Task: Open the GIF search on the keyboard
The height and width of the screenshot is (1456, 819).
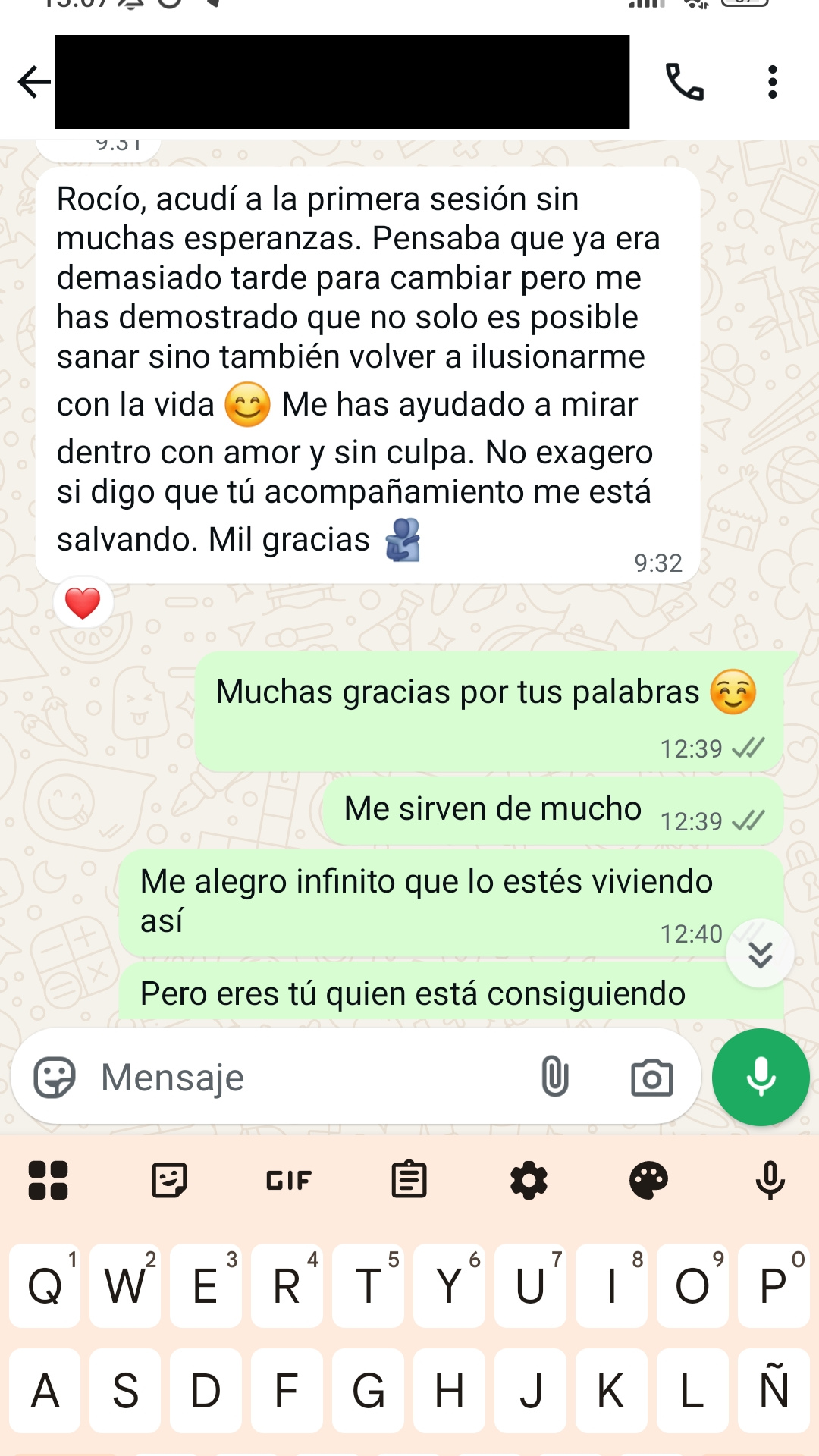Action: click(x=289, y=1181)
